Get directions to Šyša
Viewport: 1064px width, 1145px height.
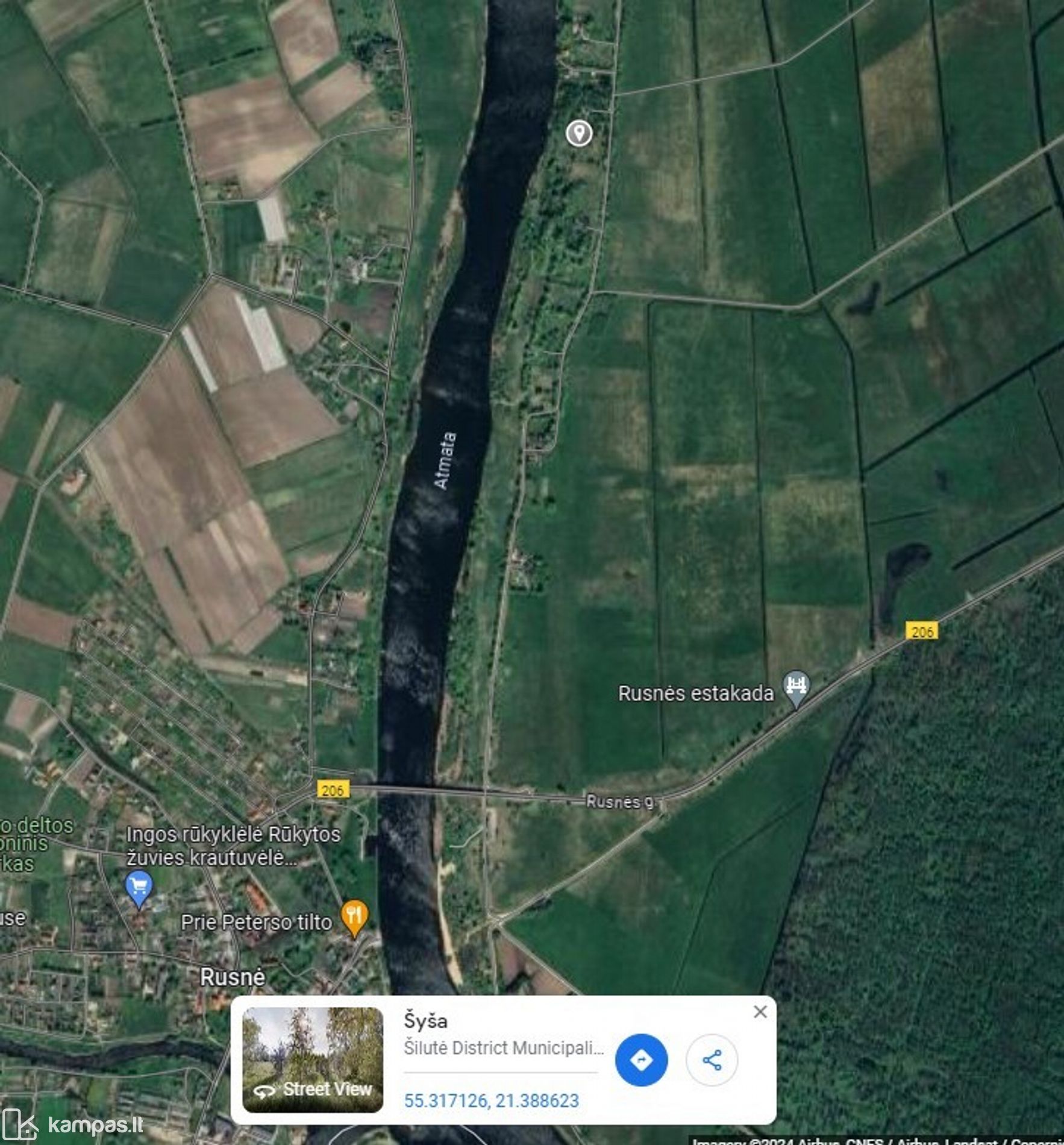(x=641, y=1060)
